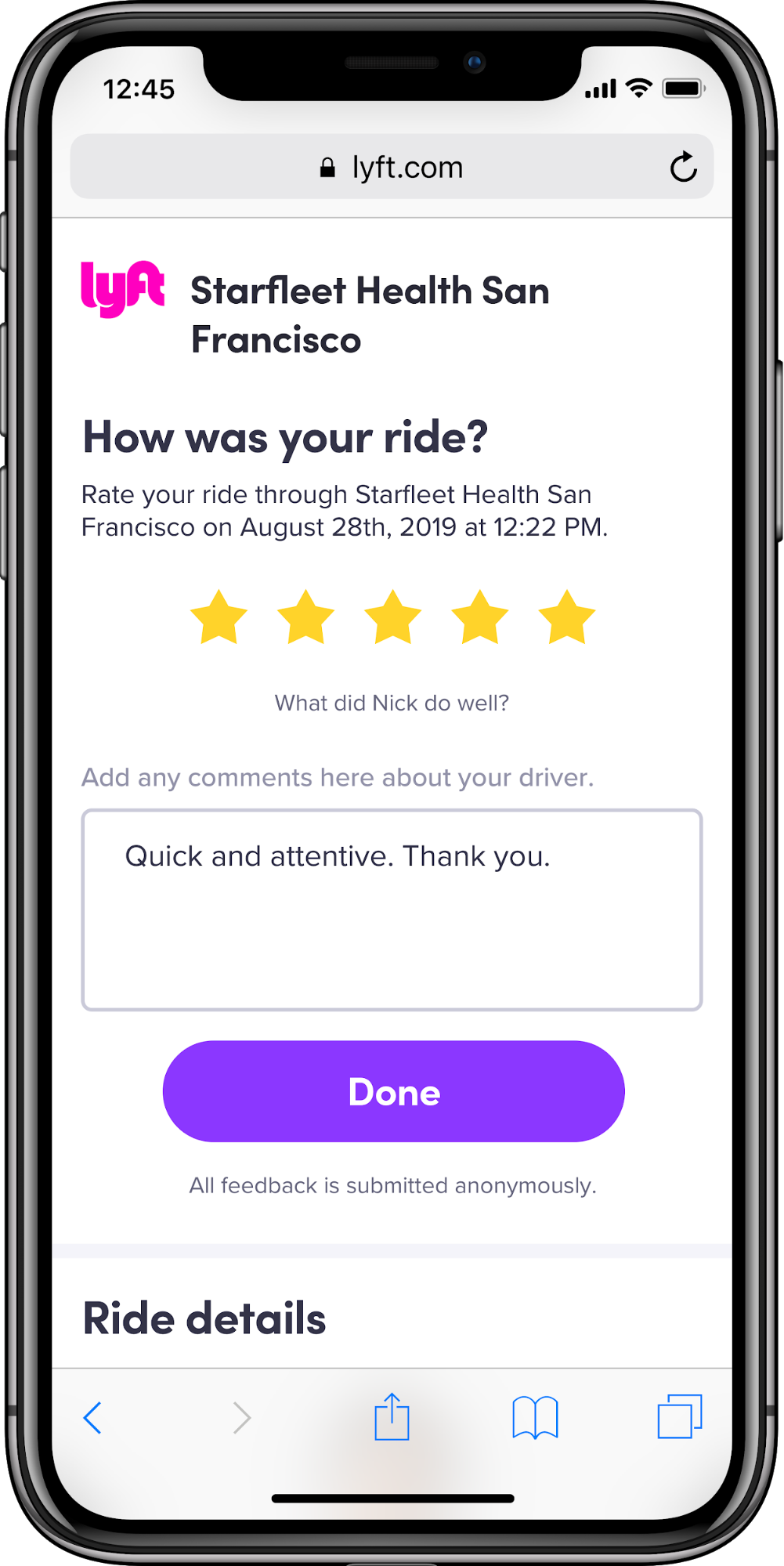The width and height of the screenshot is (784, 1566).
Task: Show open browser tabs
Action: (x=679, y=1416)
